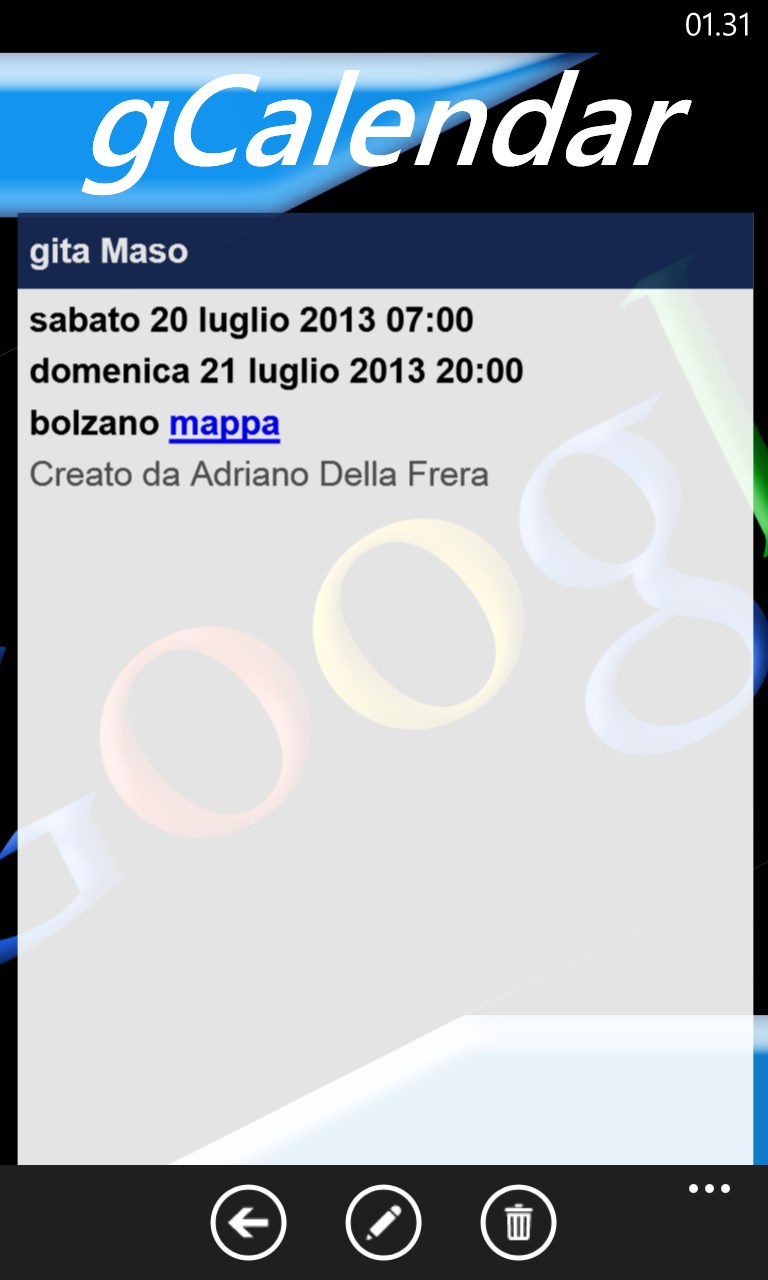Image resolution: width=768 pixels, height=1280 pixels.
Task: Open more options with the three dots
Action: pos(708,1188)
